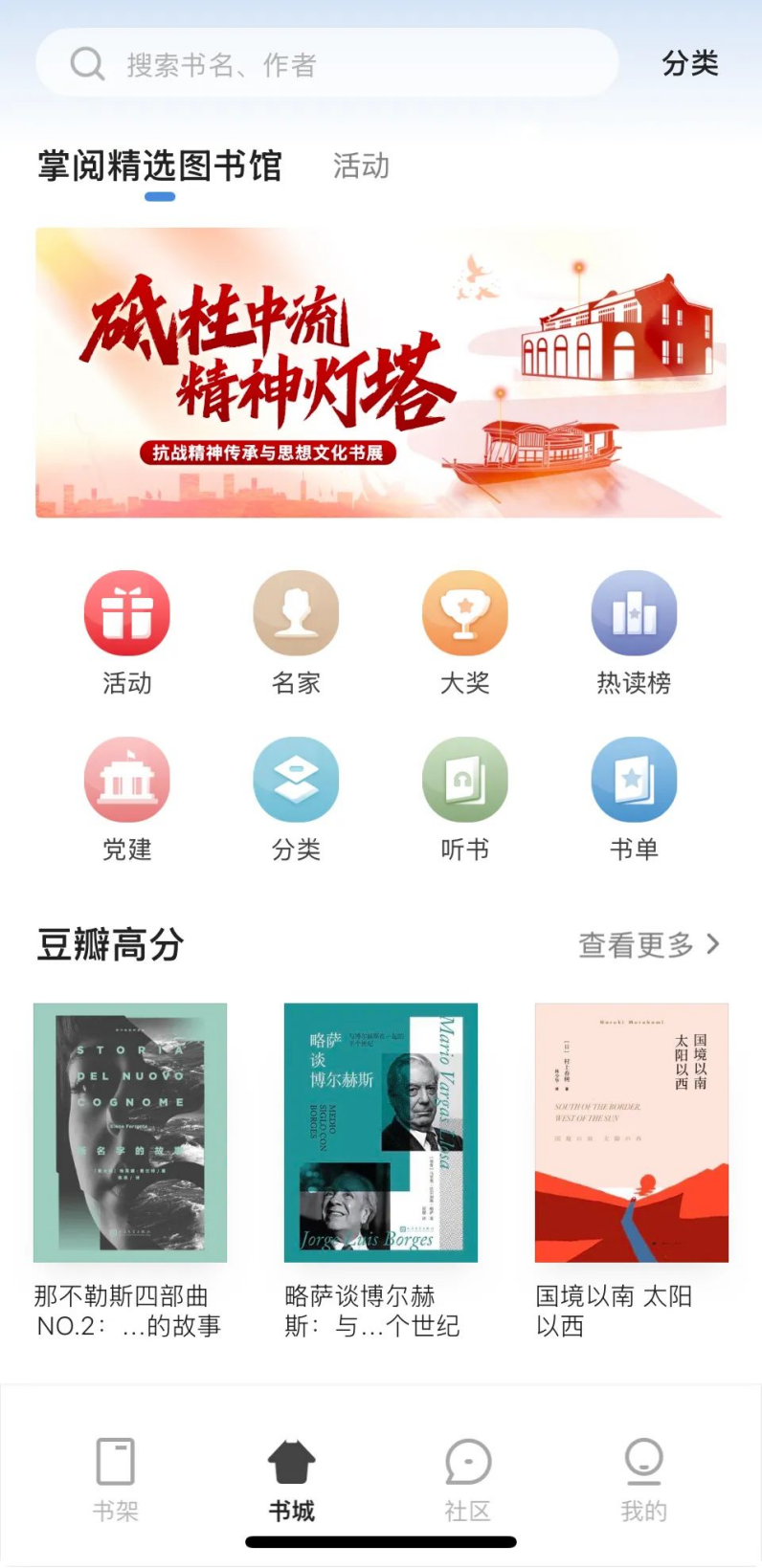The height and width of the screenshot is (1568, 762).
Task: Open 分类 at the top right
Action: coord(689,64)
